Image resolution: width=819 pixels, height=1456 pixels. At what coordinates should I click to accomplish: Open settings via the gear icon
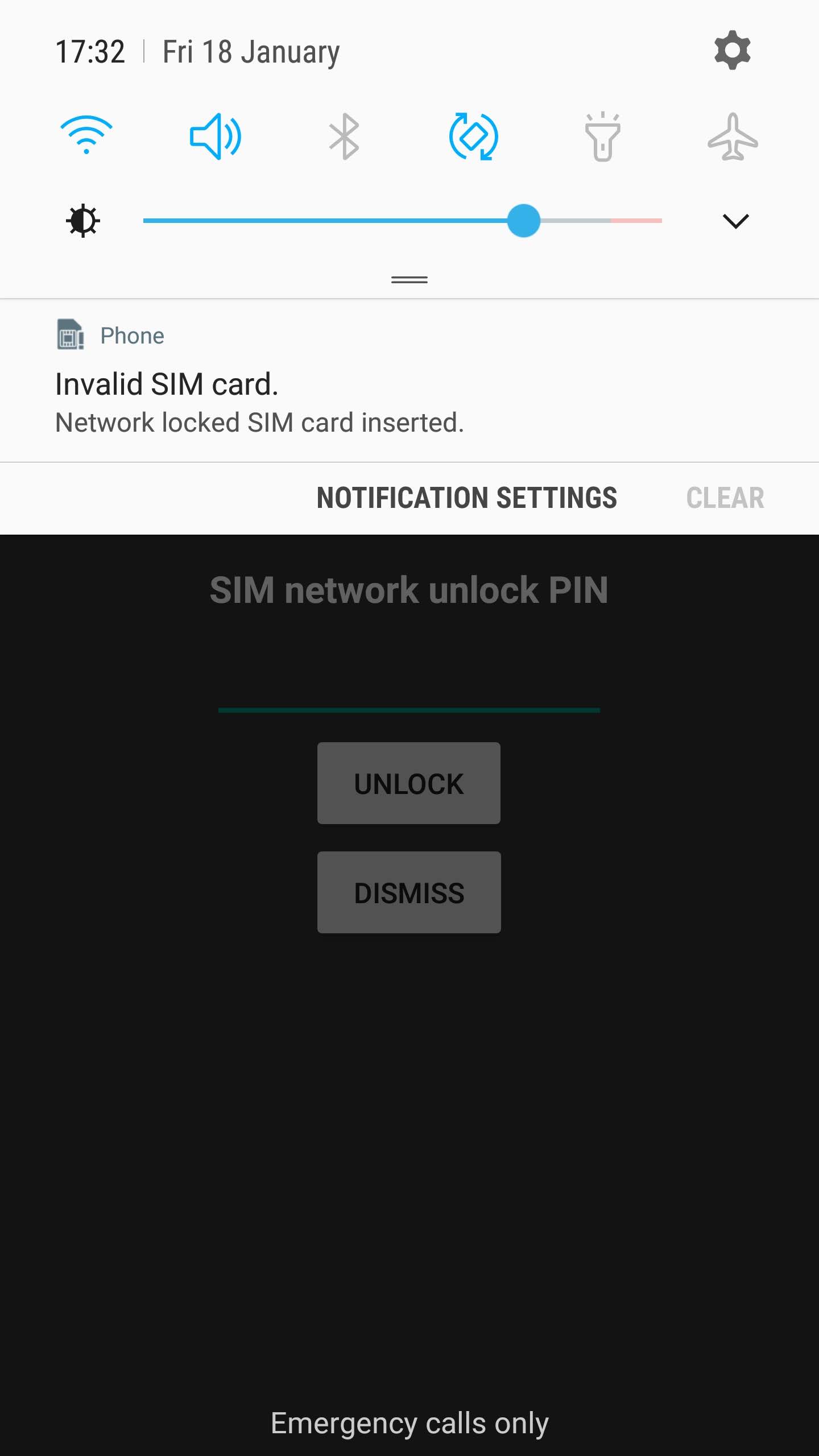pos(732,51)
